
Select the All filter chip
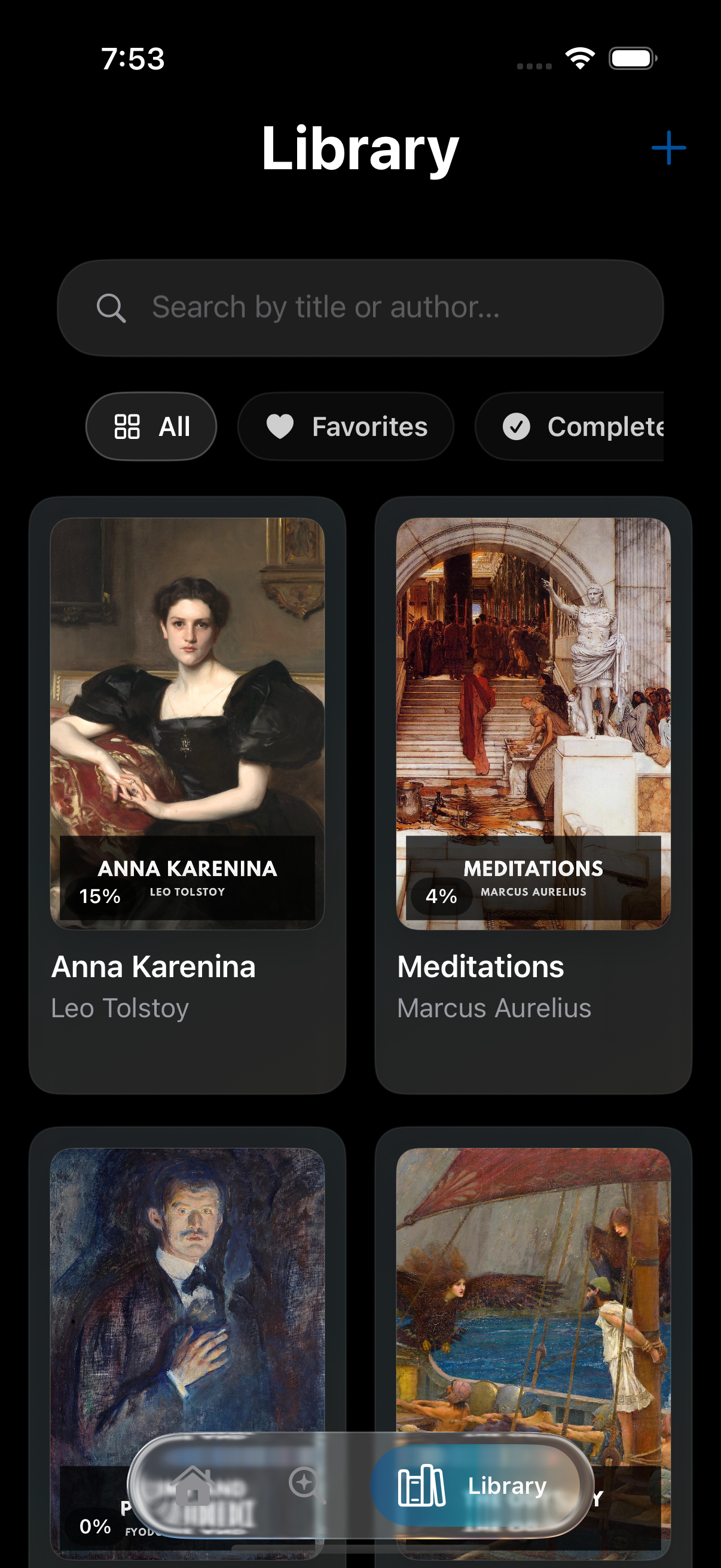(x=151, y=427)
